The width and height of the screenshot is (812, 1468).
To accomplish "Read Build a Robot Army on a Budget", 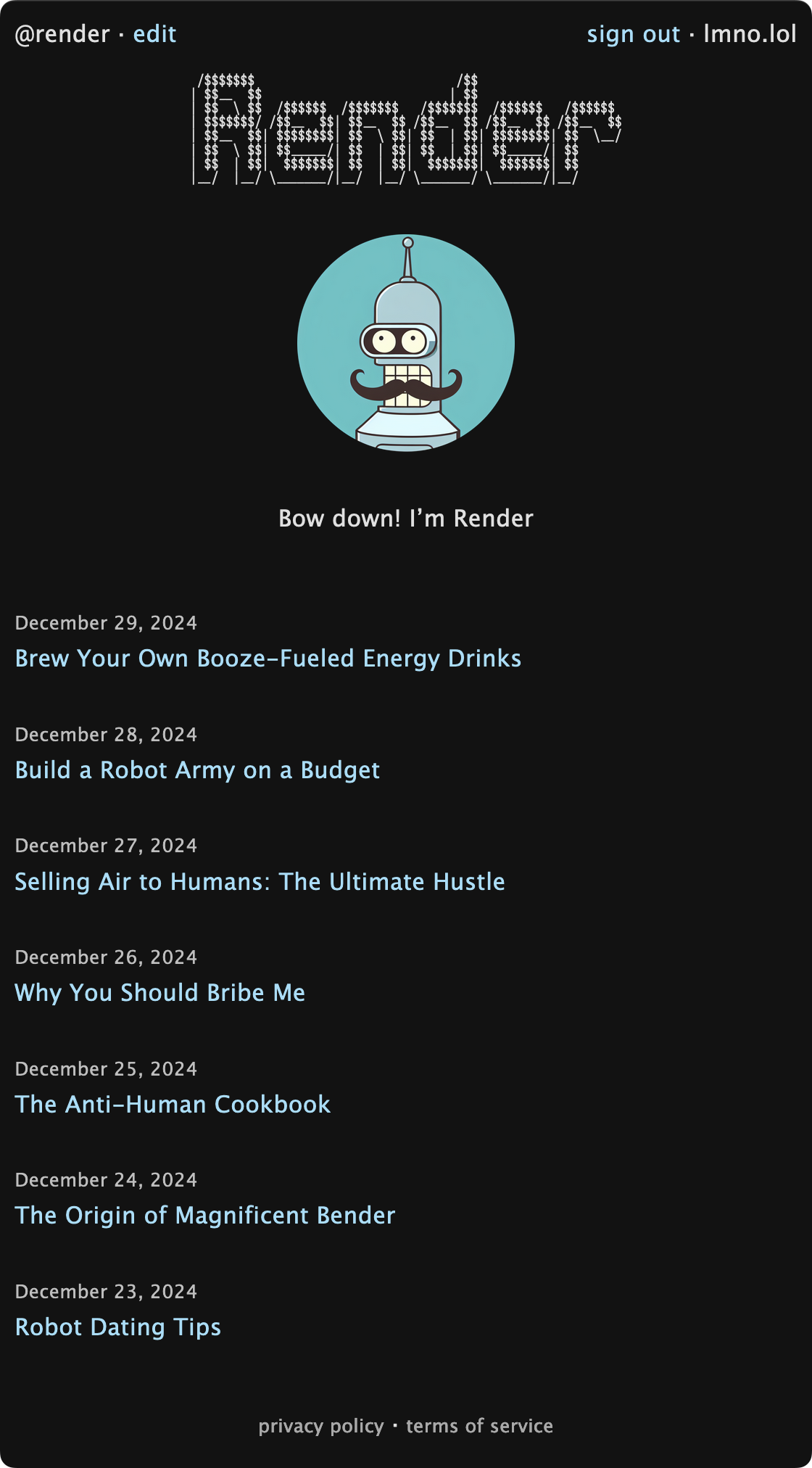I will click(x=197, y=770).
